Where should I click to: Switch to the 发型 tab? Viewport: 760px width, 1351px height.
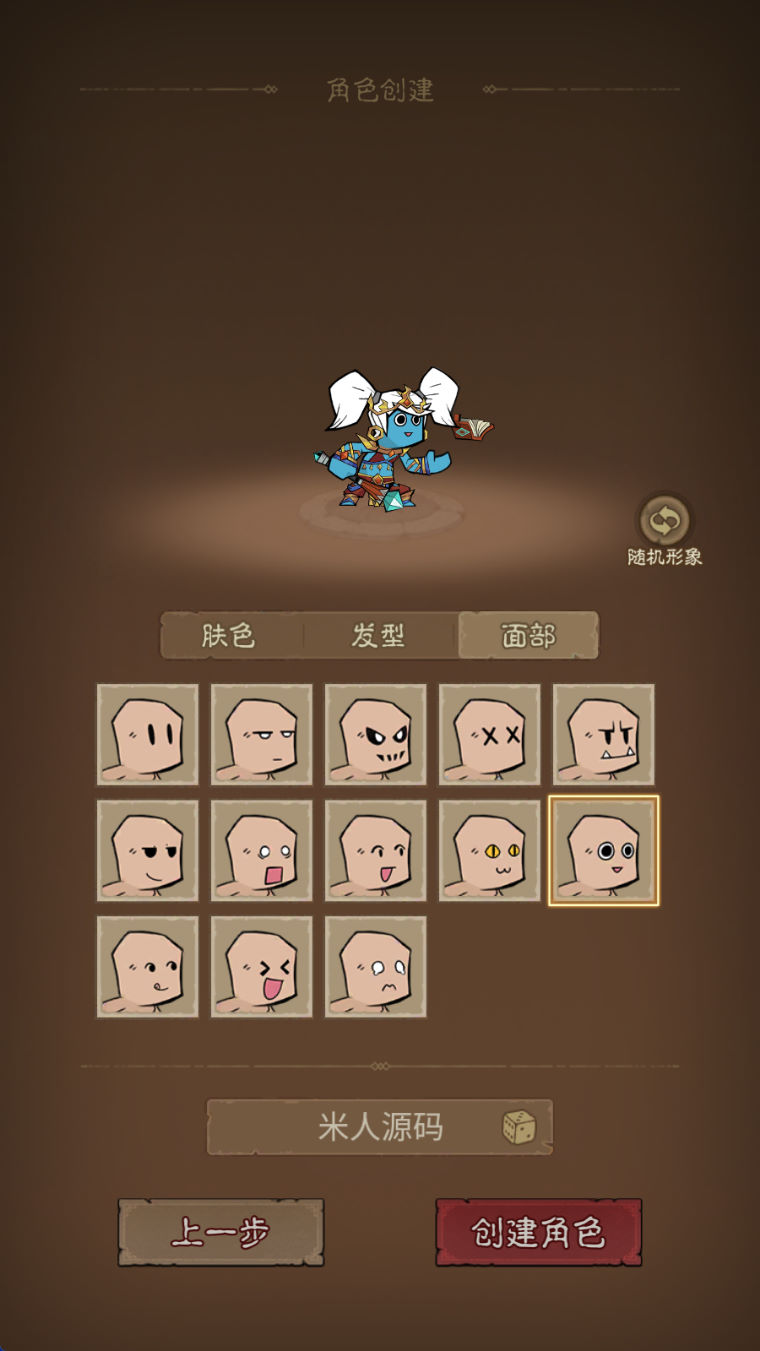[378, 636]
